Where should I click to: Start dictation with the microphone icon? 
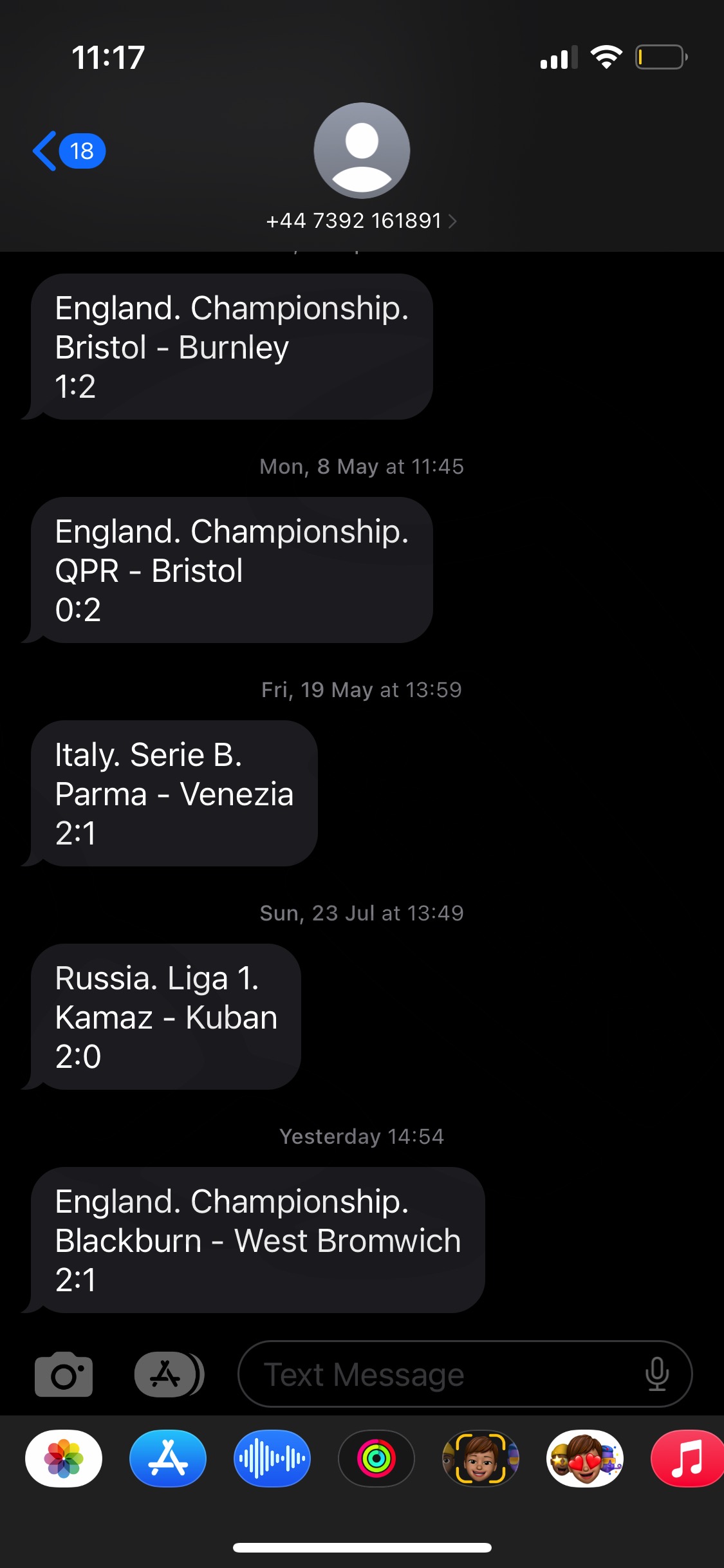(x=656, y=1374)
